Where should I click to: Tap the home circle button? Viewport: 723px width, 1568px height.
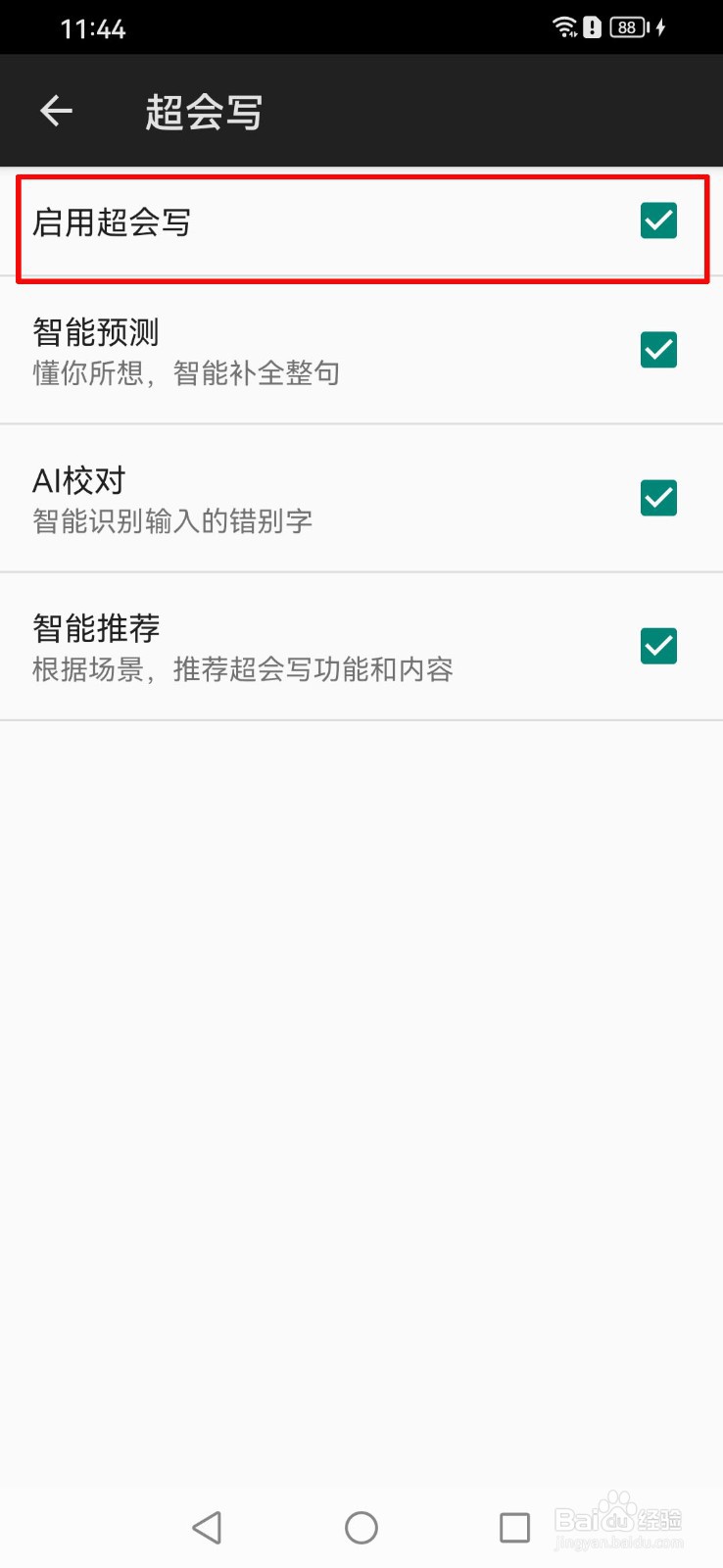point(361,1527)
